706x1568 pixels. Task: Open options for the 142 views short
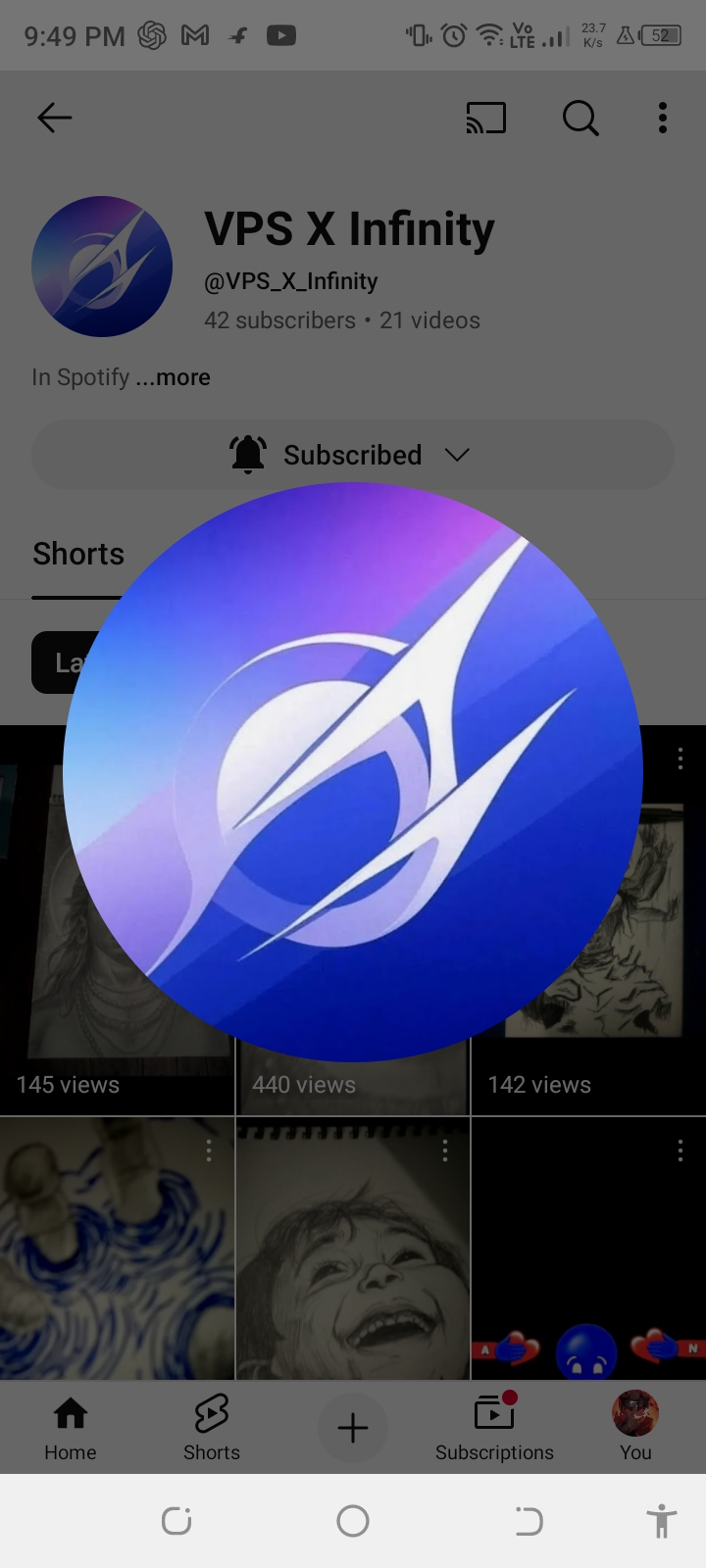681,759
